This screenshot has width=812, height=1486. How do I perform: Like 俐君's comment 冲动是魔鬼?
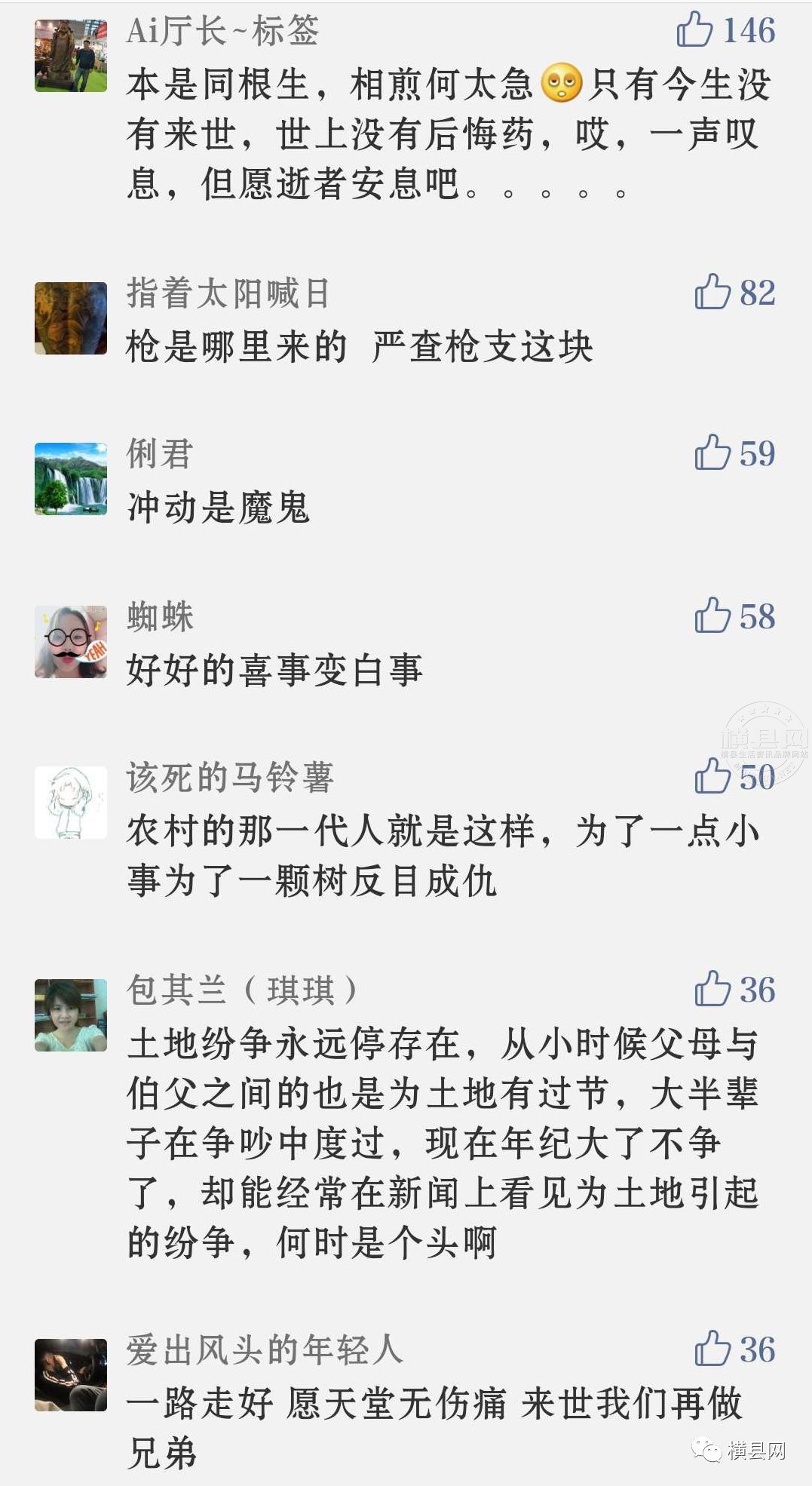(712, 453)
